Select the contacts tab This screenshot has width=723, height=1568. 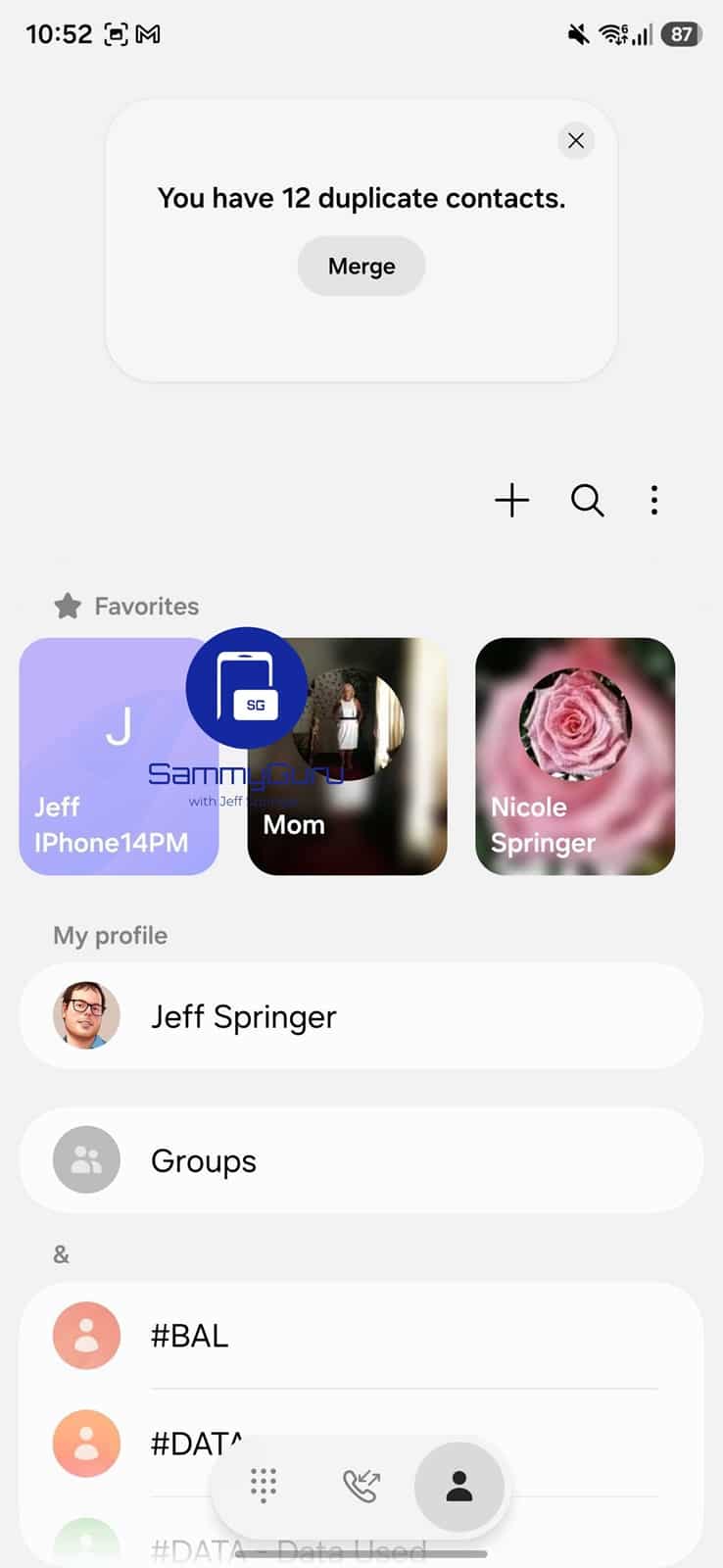[x=458, y=1486]
